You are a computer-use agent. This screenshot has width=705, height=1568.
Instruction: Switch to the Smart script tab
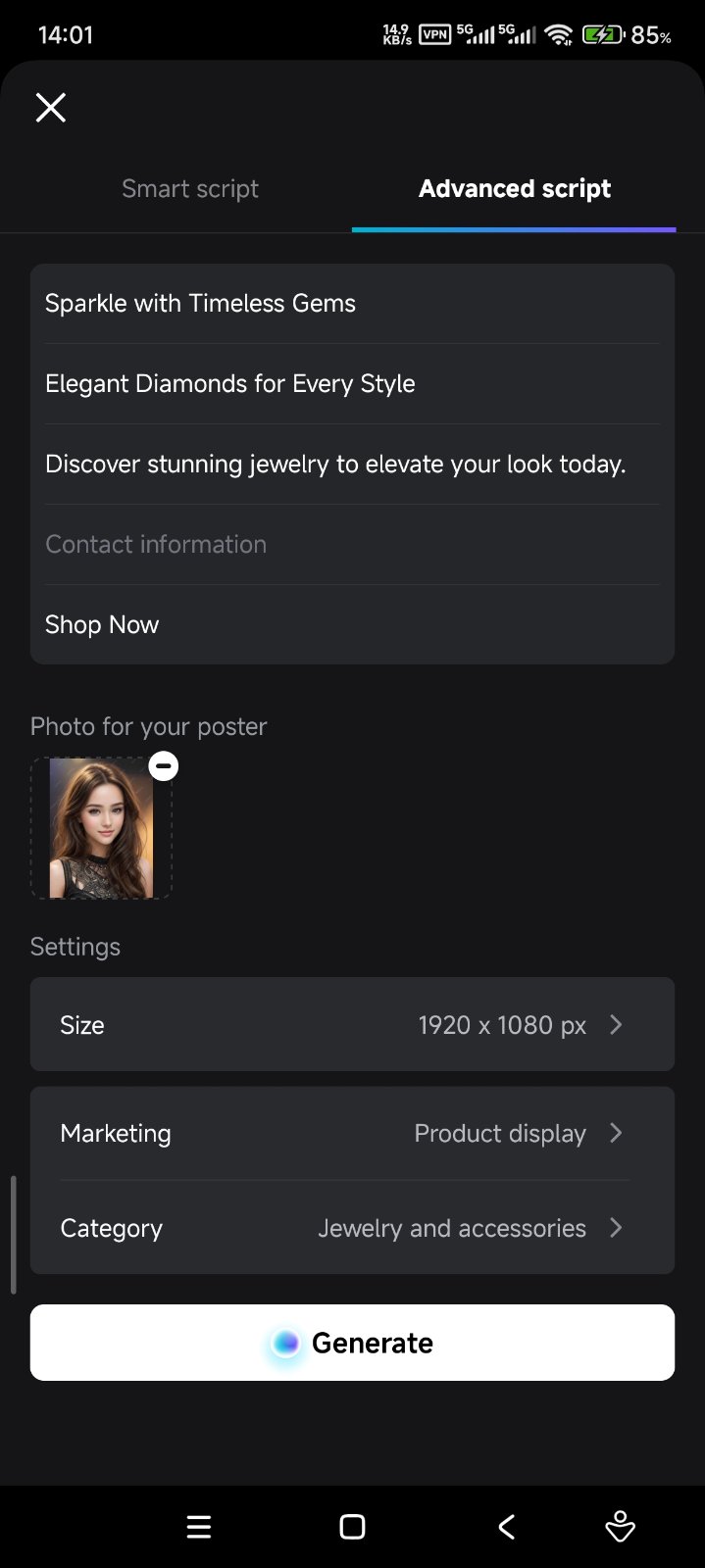click(190, 188)
